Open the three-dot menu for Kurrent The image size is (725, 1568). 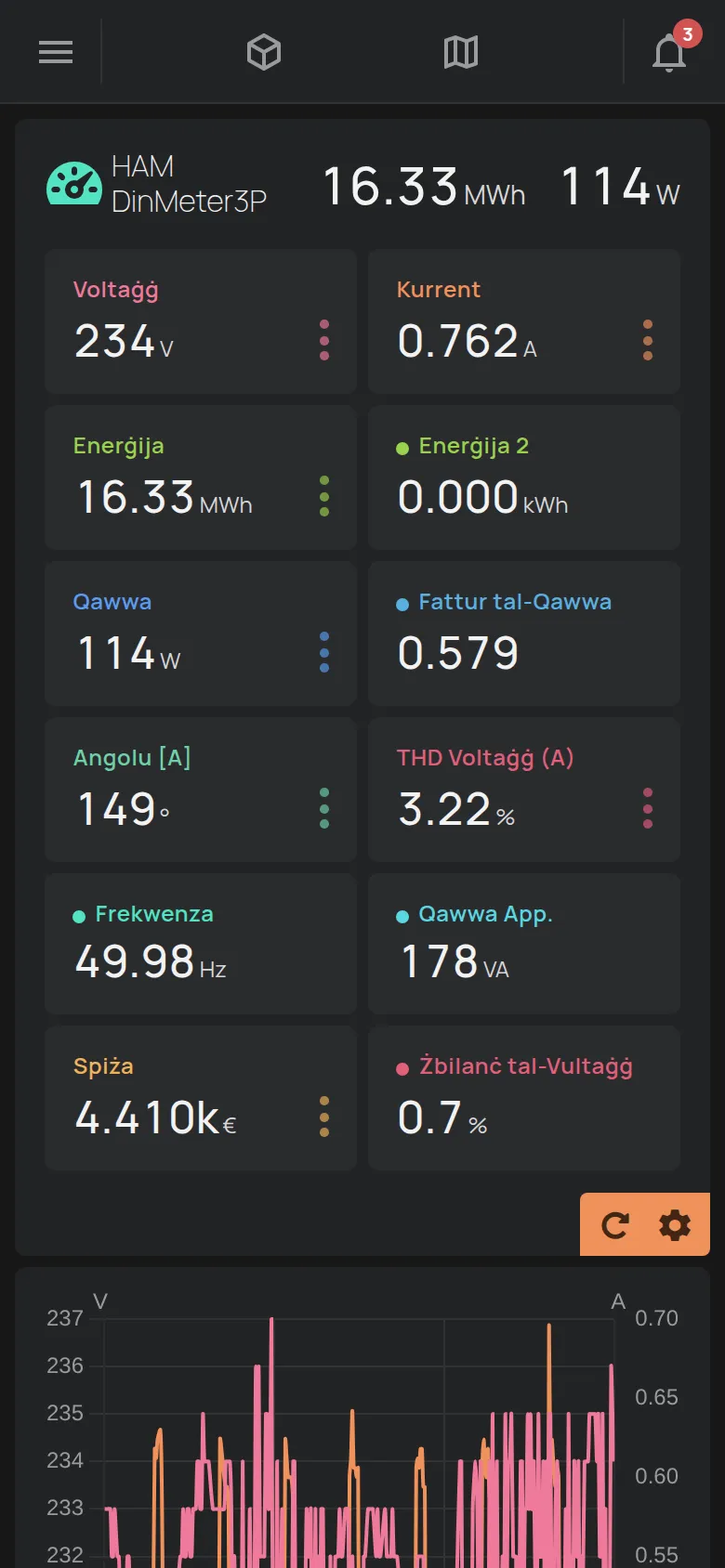click(648, 340)
